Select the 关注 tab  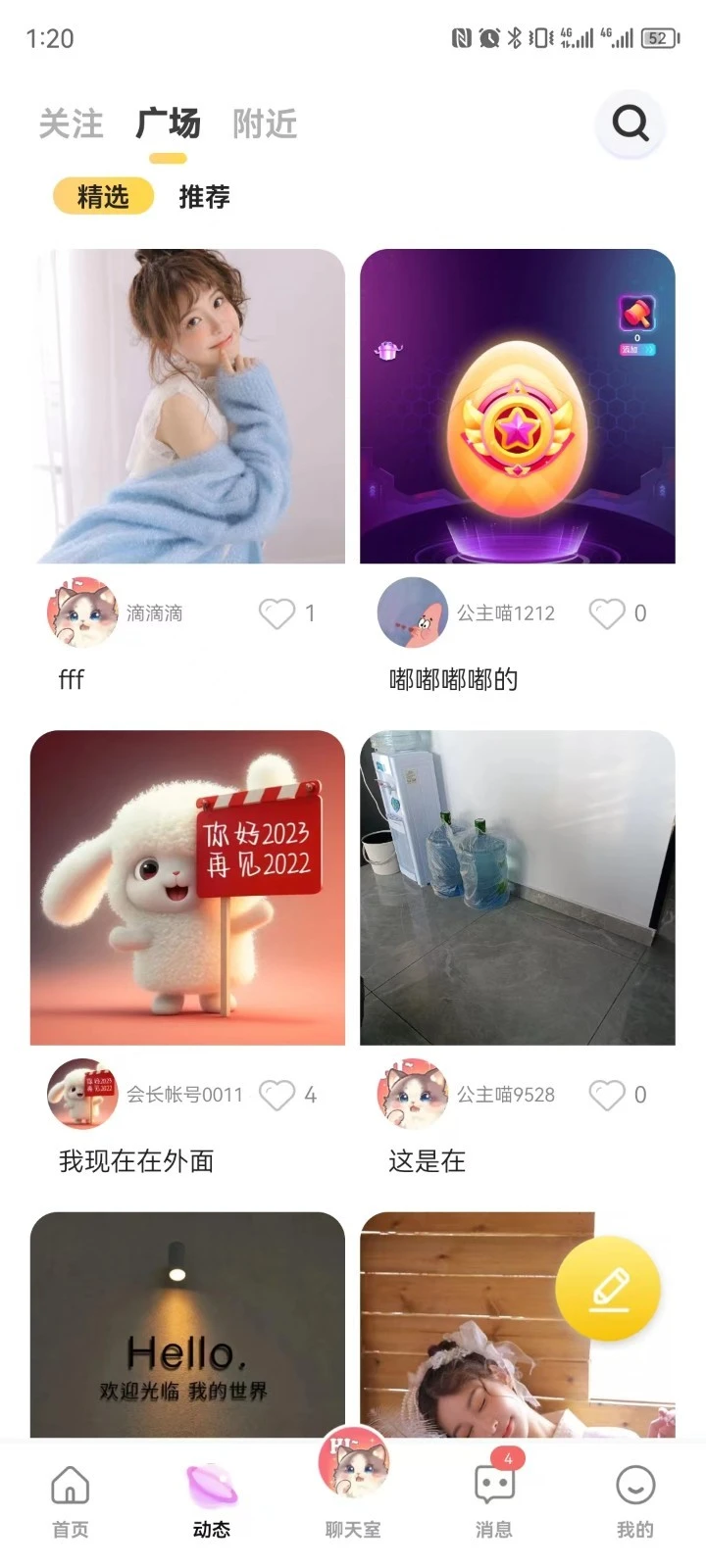pyautogui.click(x=69, y=124)
